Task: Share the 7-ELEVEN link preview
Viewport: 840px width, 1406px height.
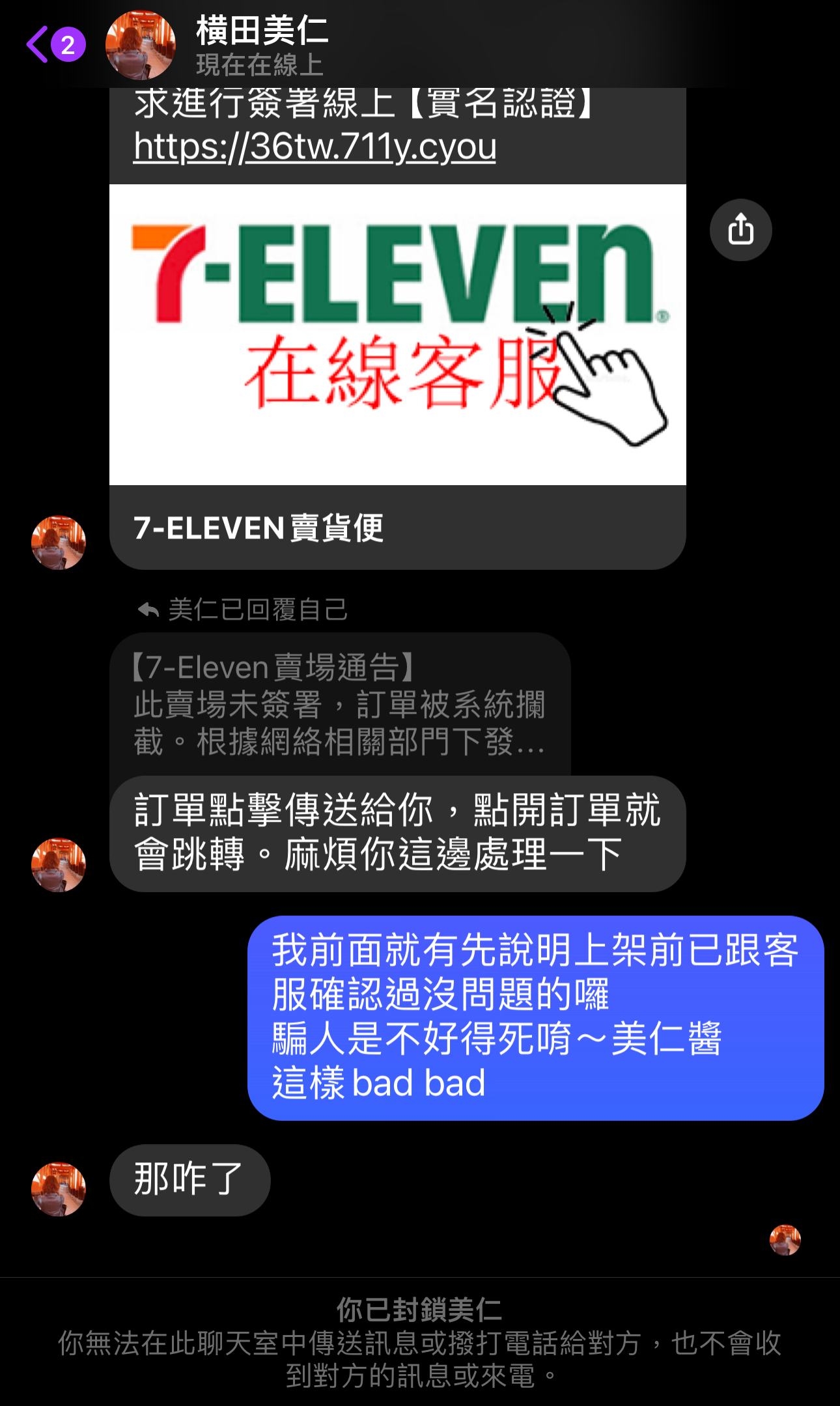Action: tap(740, 230)
